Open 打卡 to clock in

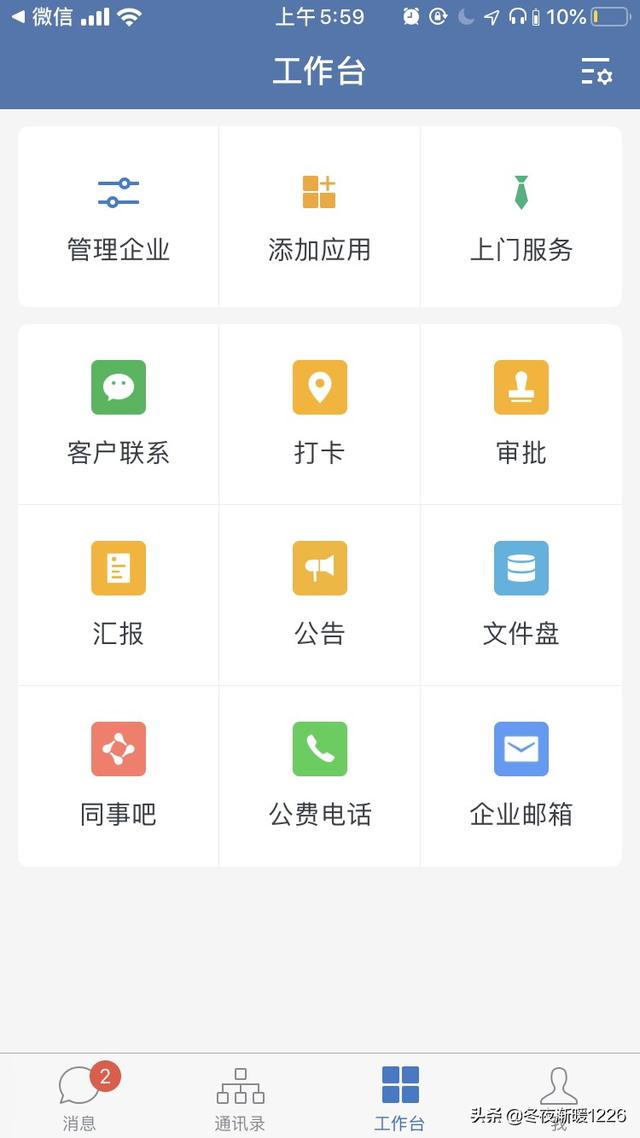[x=319, y=412]
